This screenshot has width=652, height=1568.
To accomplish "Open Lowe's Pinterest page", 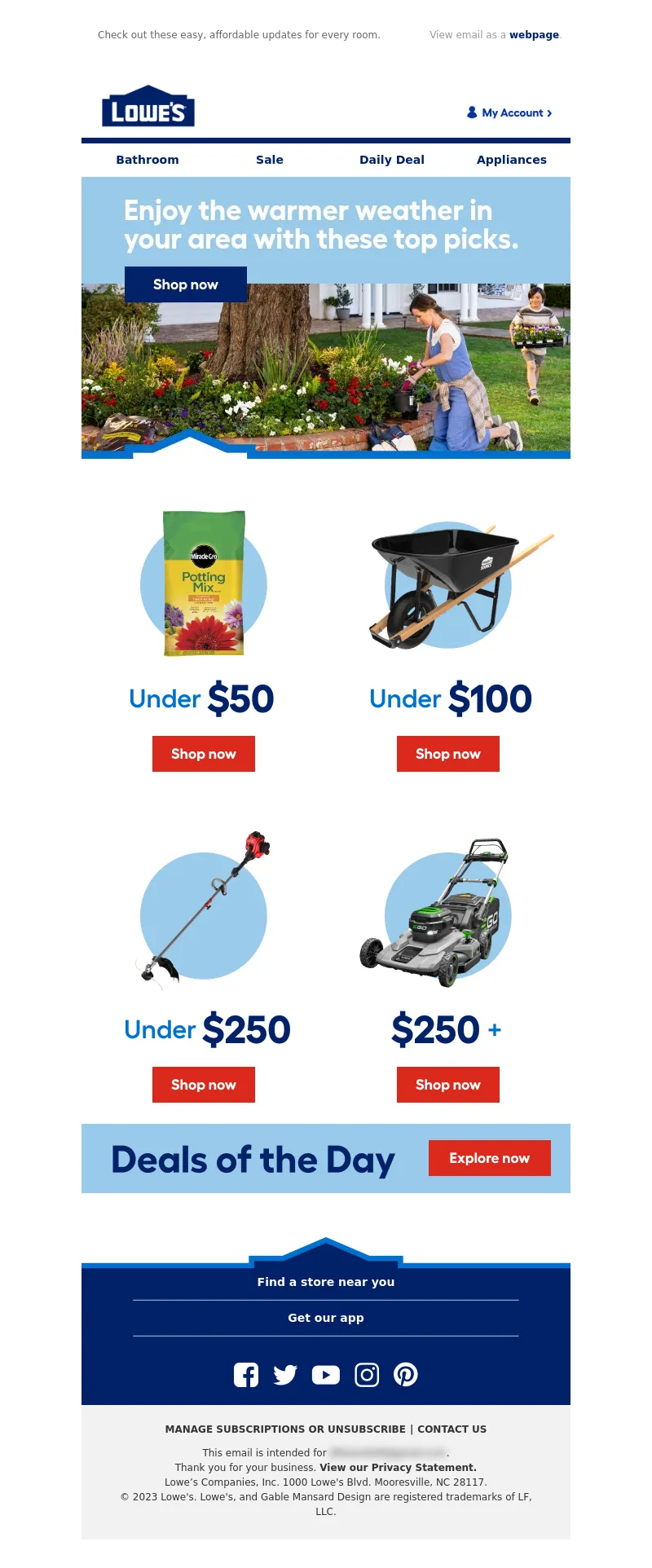I will 406,1375.
